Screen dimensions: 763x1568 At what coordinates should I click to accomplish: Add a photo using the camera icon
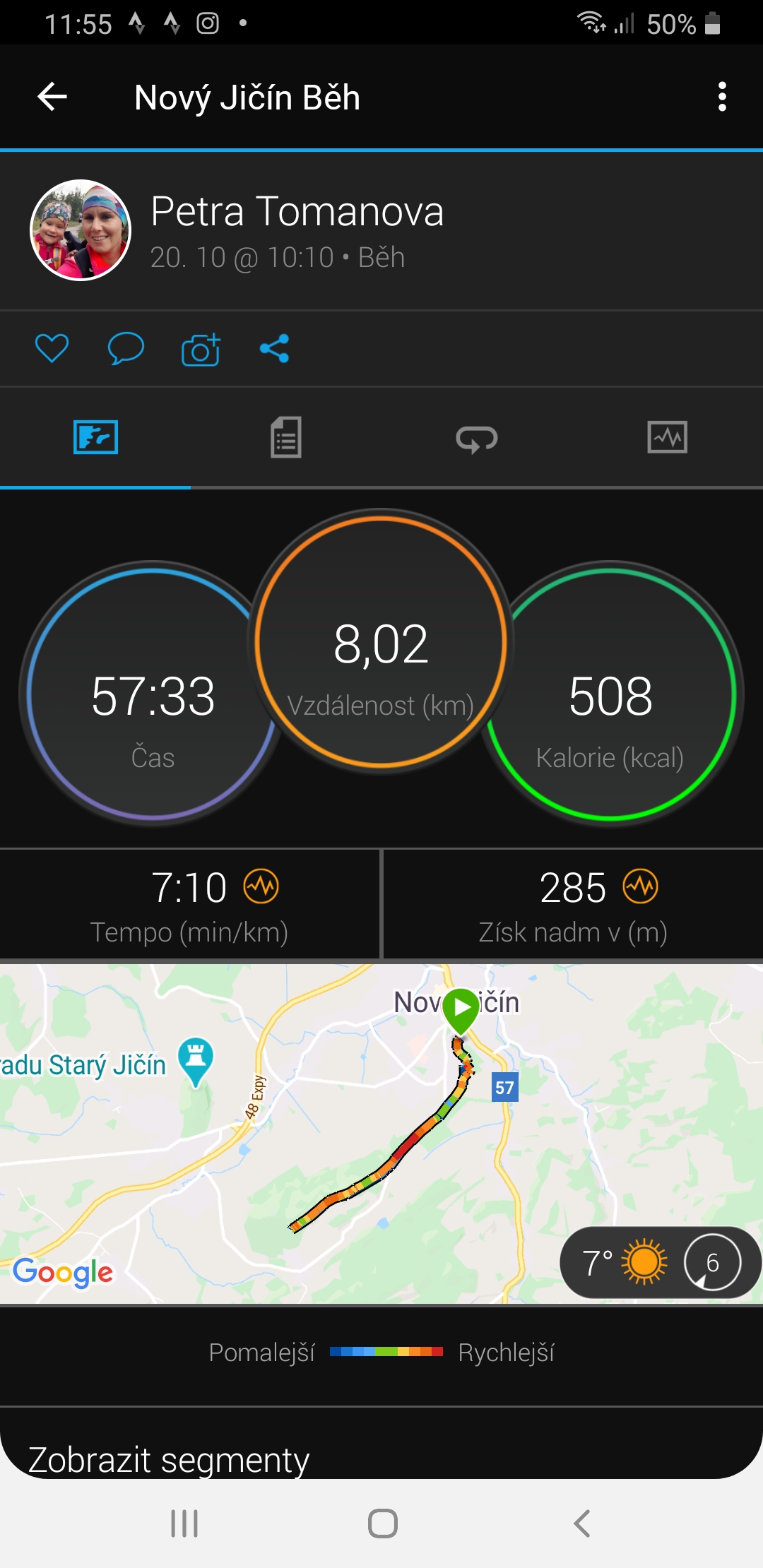tap(201, 349)
